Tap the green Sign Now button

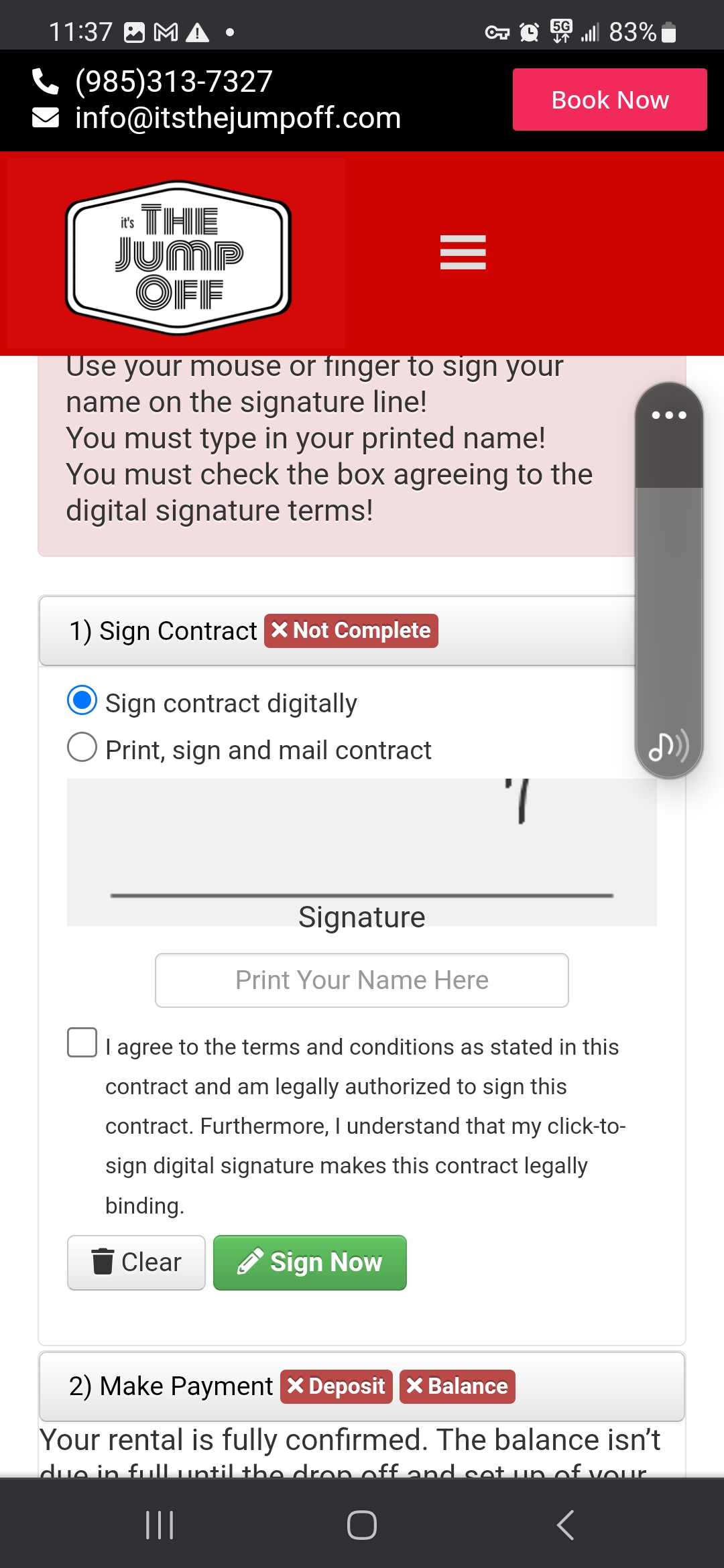[310, 1262]
